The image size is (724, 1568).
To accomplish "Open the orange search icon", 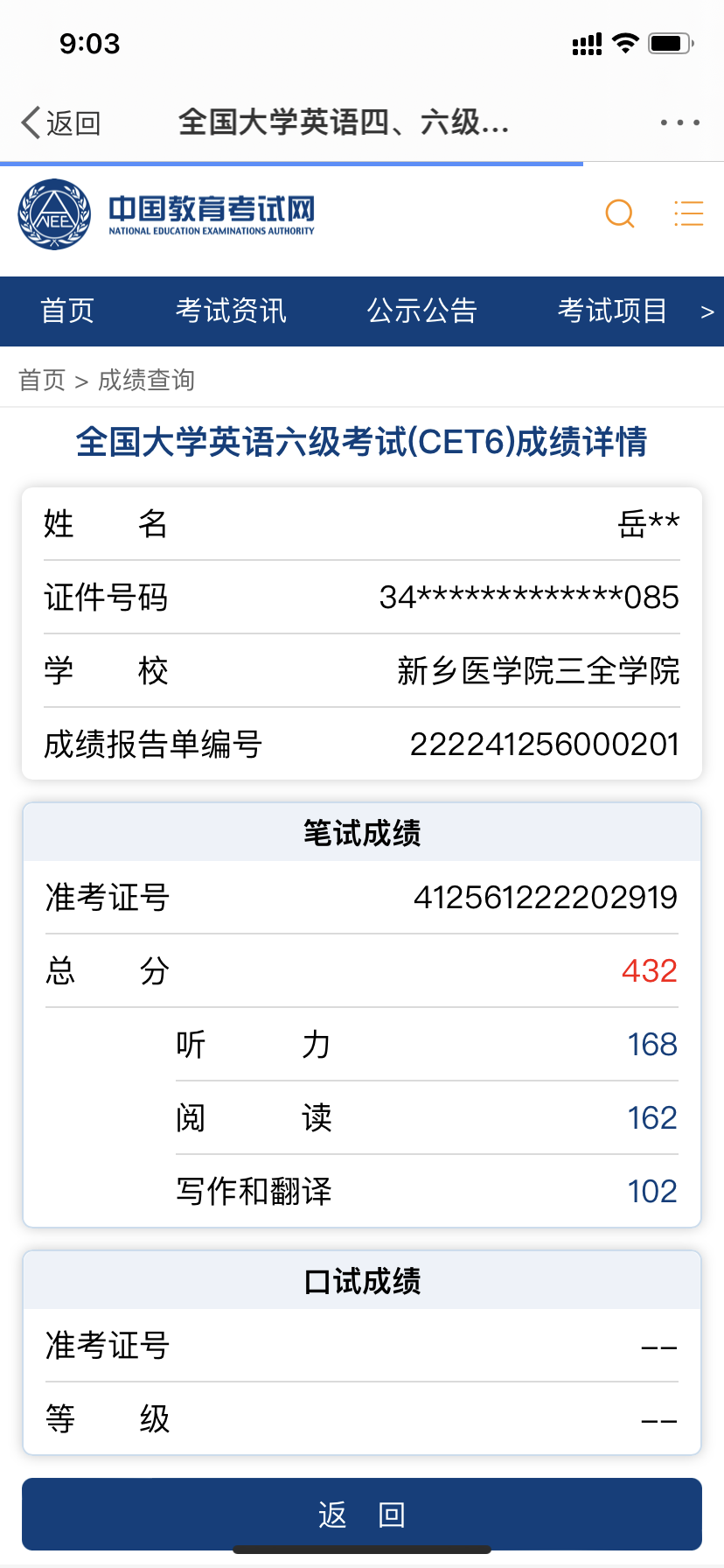I will point(620,213).
